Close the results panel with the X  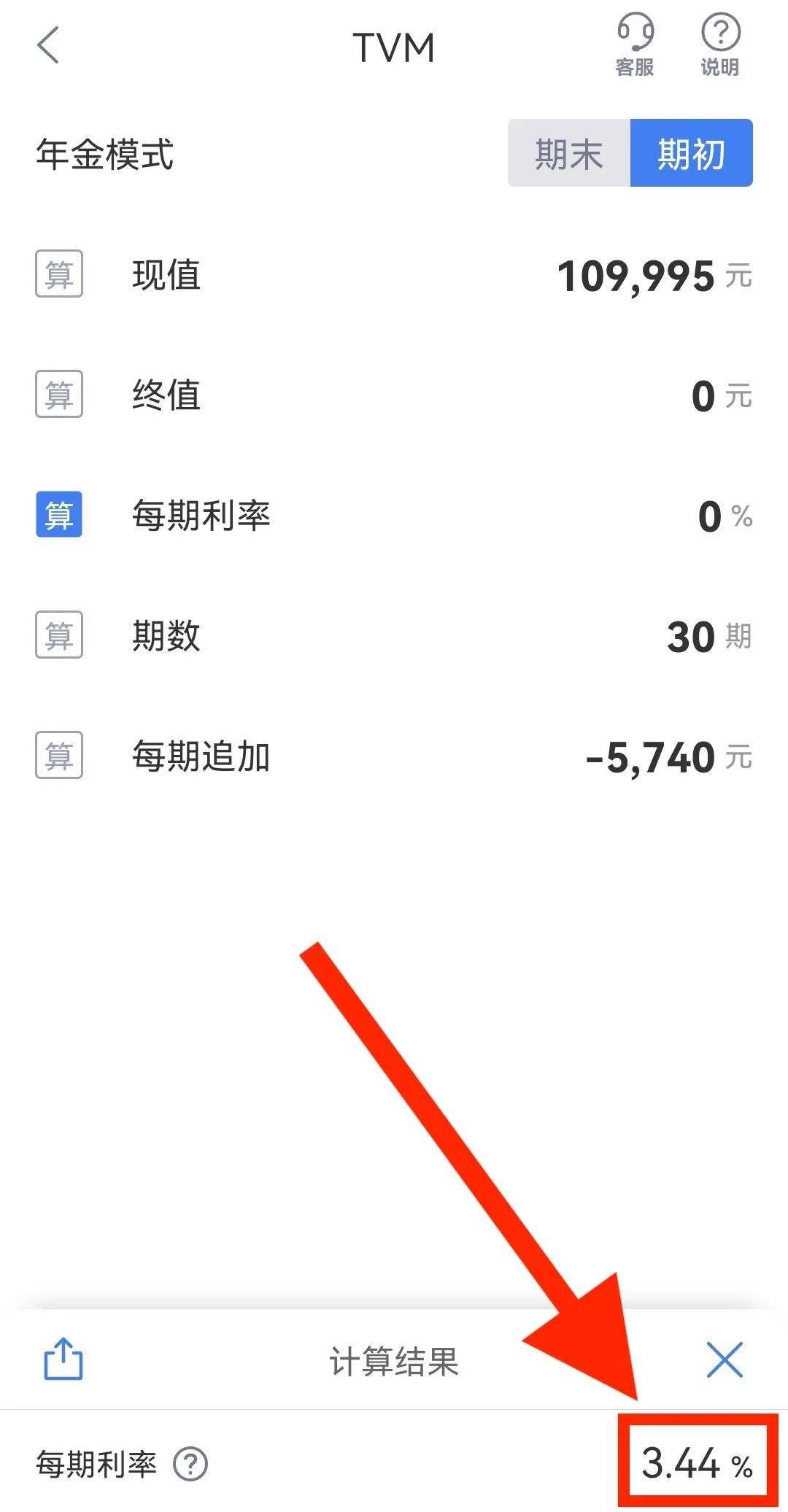tap(723, 1361)
